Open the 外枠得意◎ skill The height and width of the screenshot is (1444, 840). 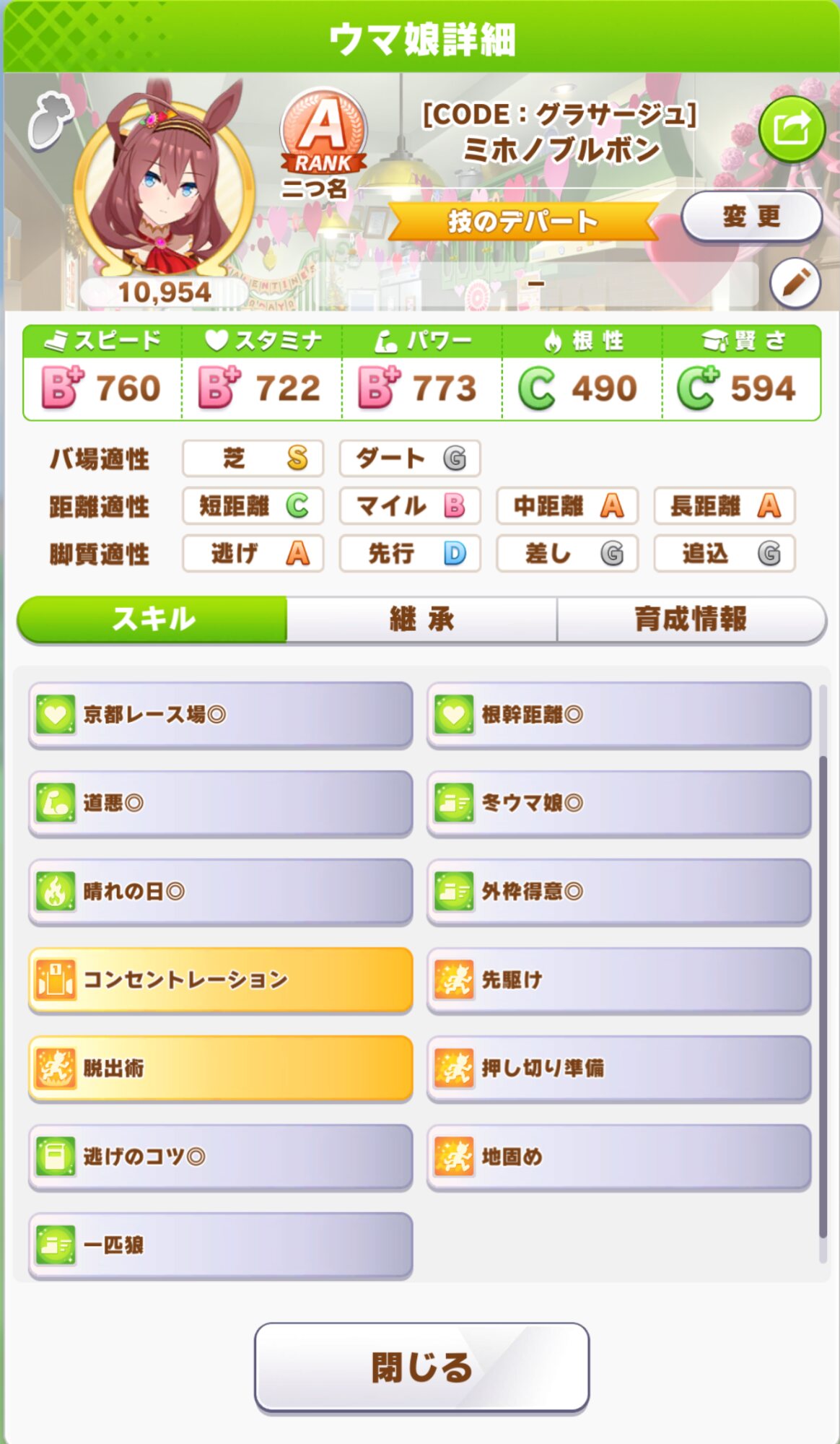619,892
